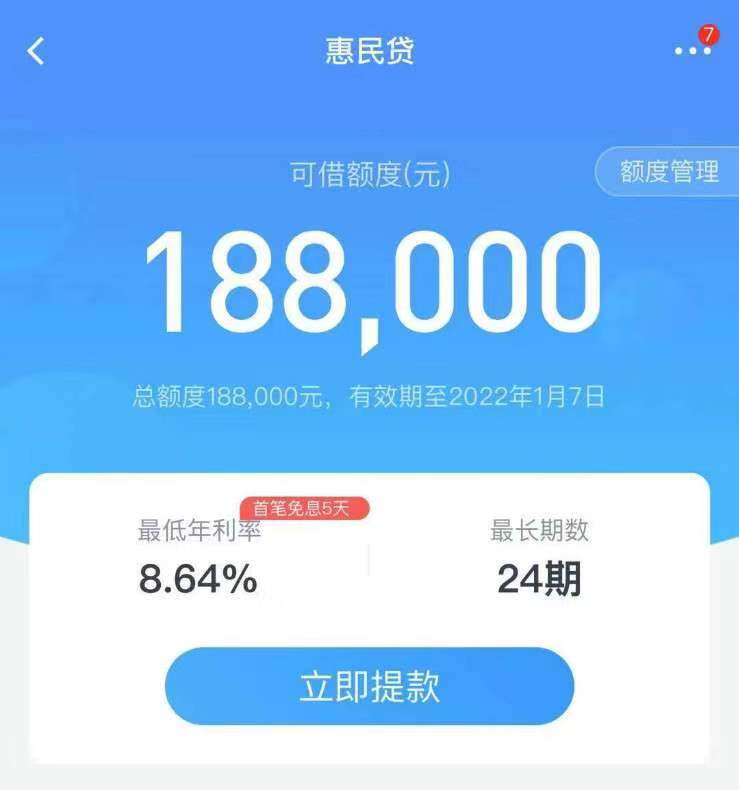Open the three-dot more menu
739x790 pixels.
pyautogui.click(x=692, y=51)
